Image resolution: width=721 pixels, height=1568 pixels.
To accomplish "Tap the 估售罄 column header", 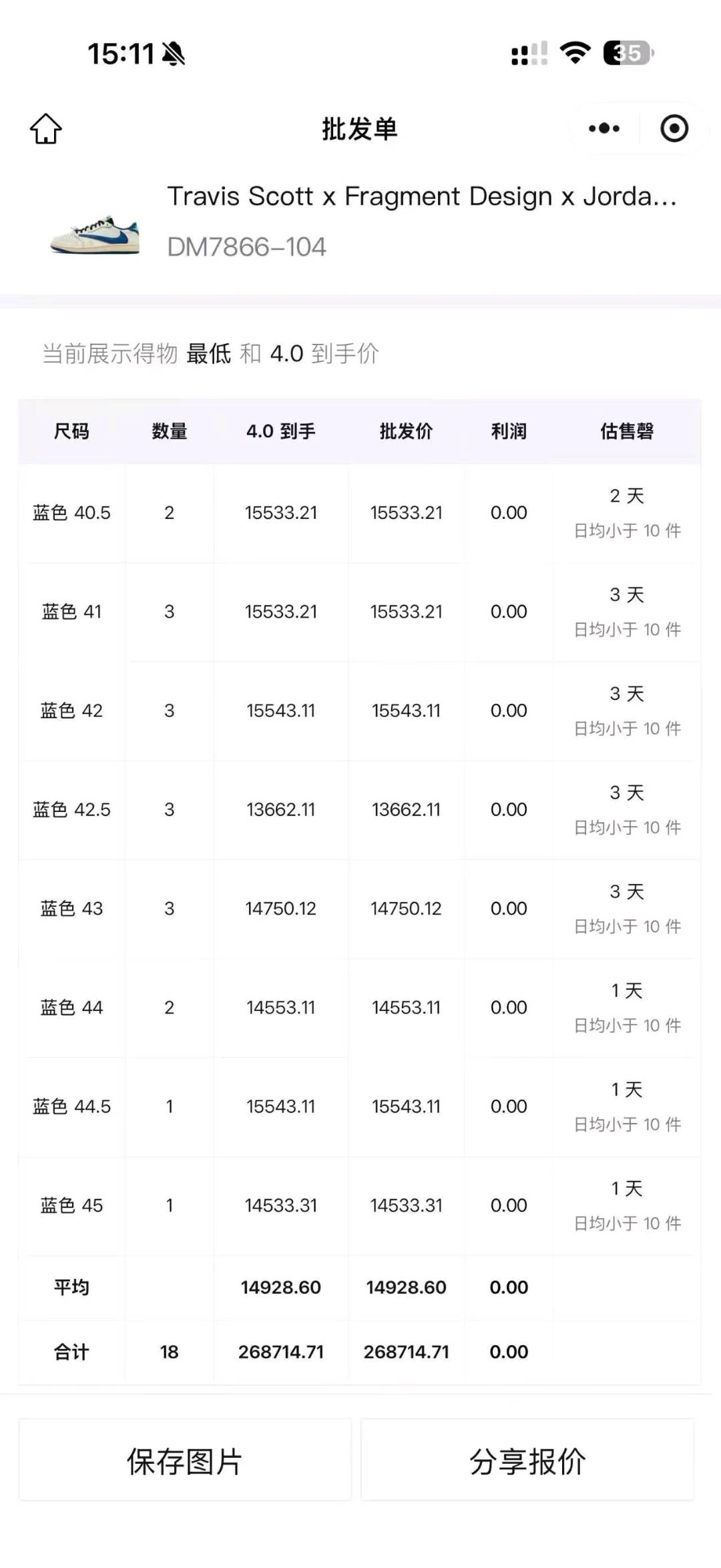I will [626, 431].
